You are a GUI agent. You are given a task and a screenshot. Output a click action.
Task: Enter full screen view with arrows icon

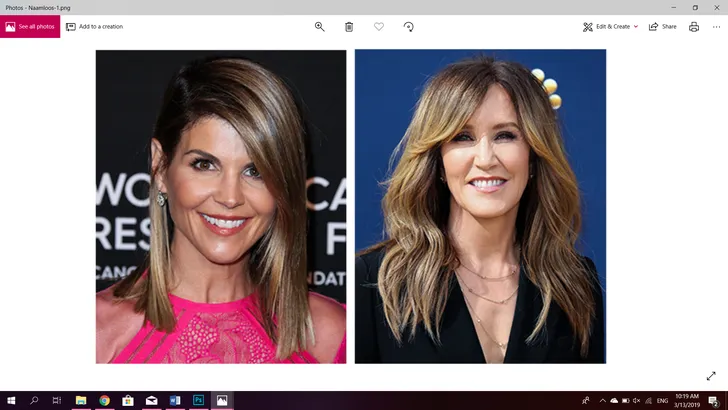711,376
